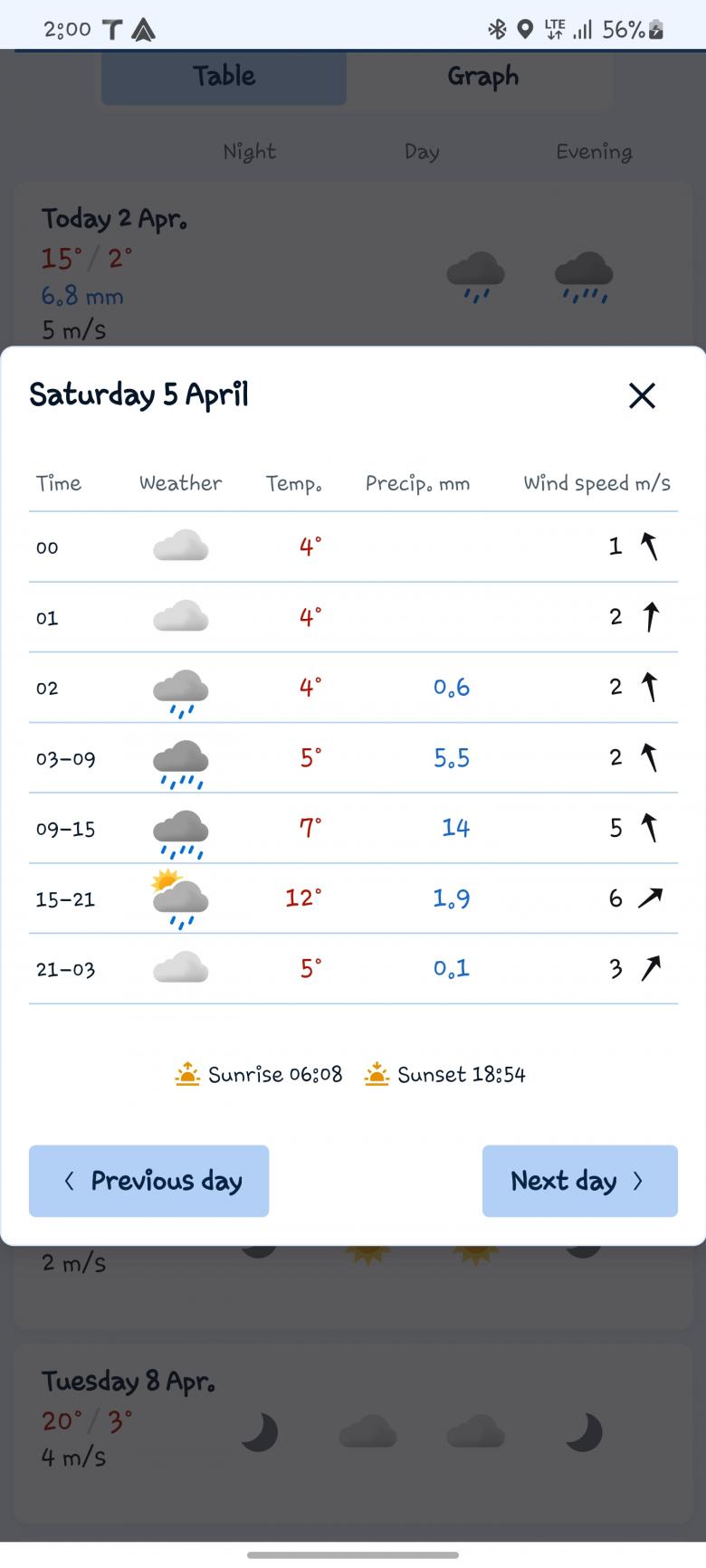Show the next day forecast
This screenshot has width=706, height=1568.
(579, 1181)
